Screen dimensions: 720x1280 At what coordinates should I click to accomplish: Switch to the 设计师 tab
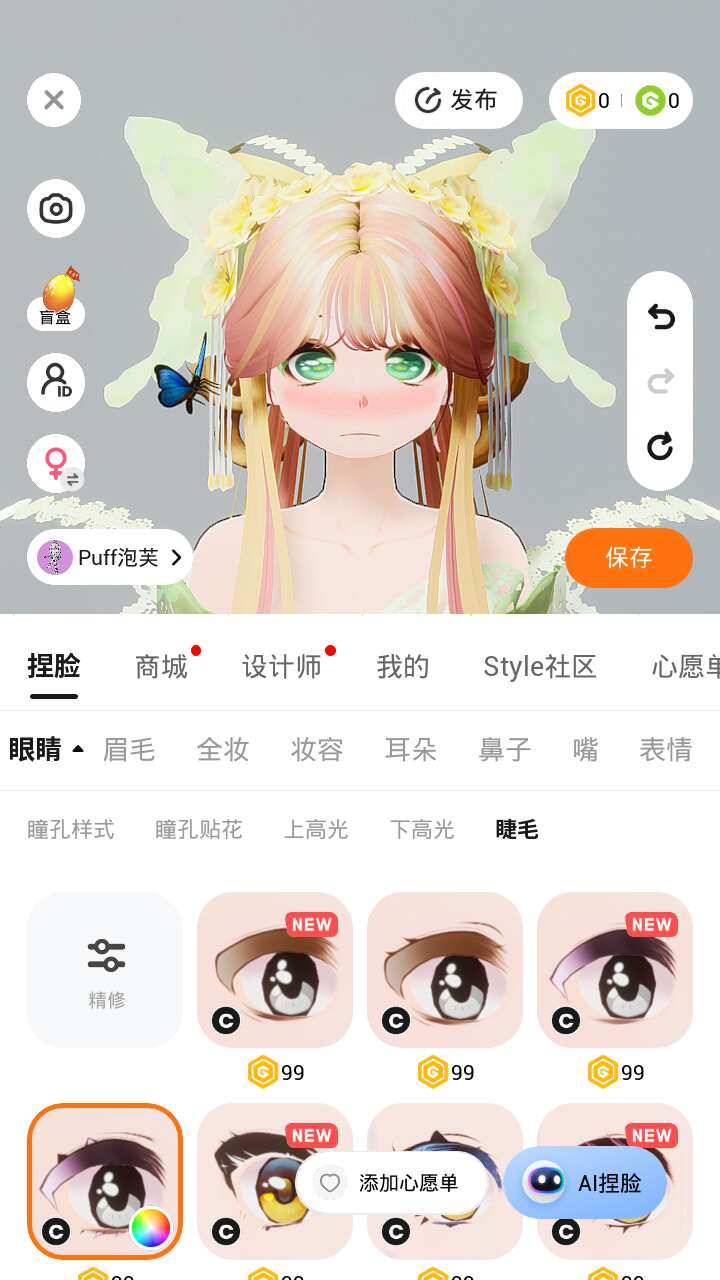click(x=282, y=667)
